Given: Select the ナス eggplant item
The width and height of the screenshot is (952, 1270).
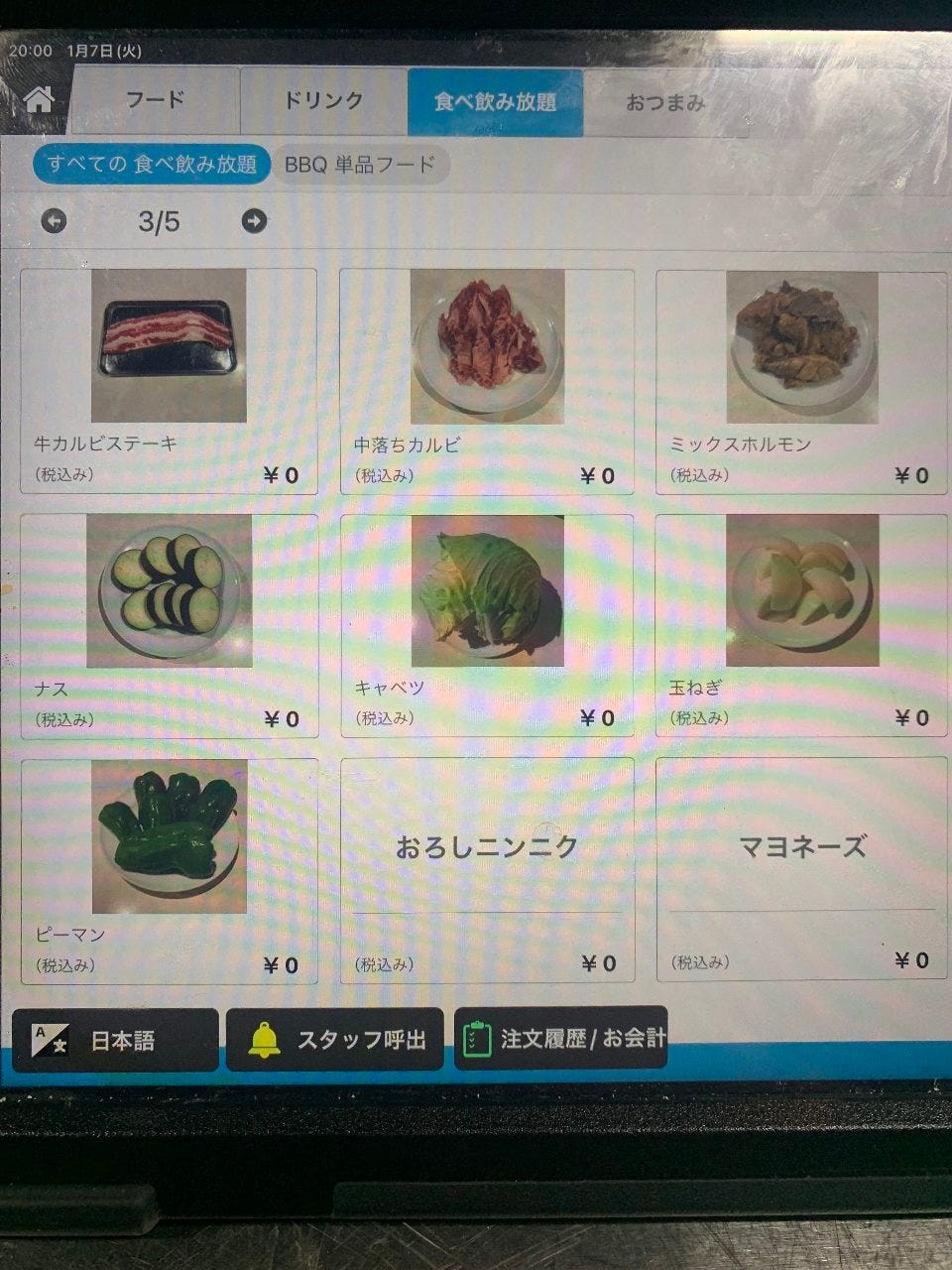Looking at the screenshot, I should [x=169, y=625].
